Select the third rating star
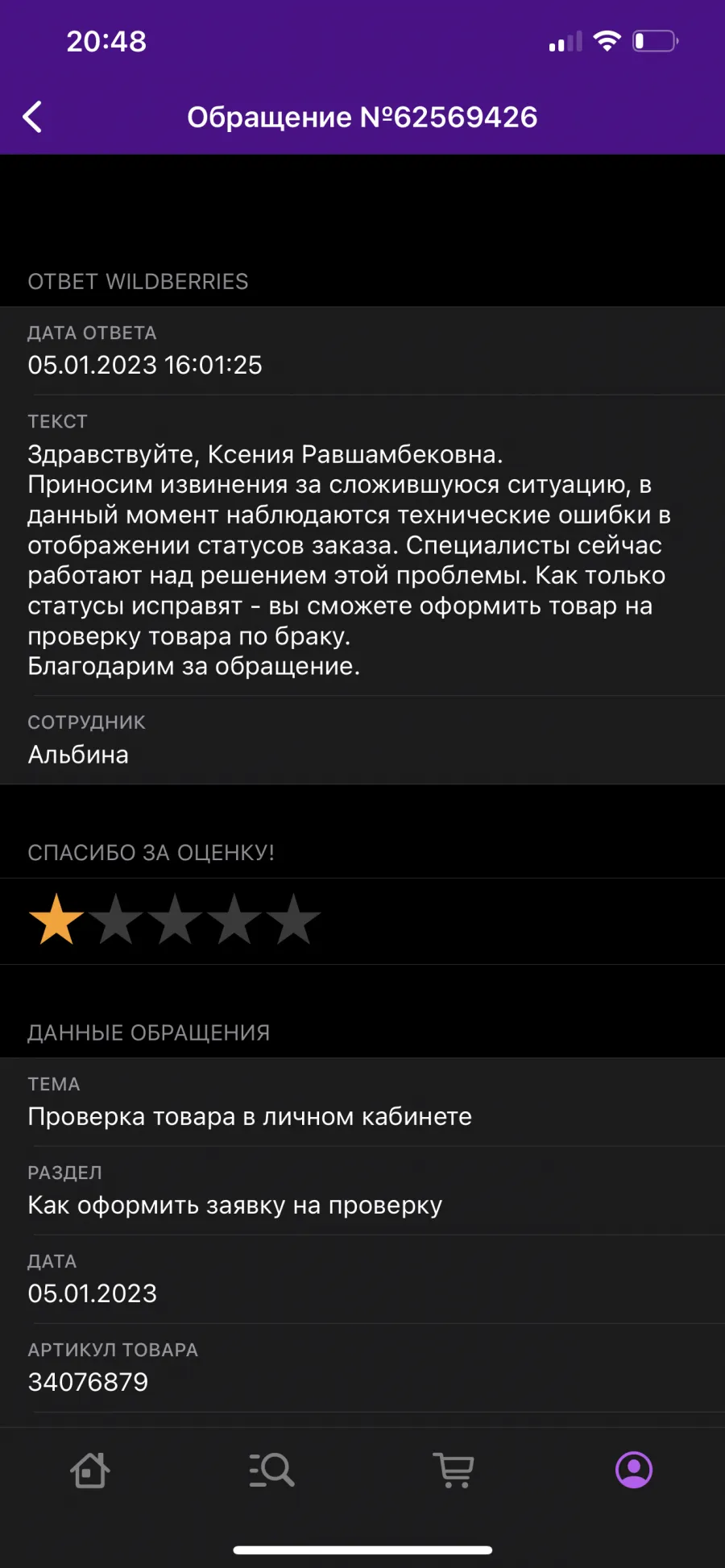The height and width of the screenshot is (1568, 725). pyautogui.click(x=175, y=920)
